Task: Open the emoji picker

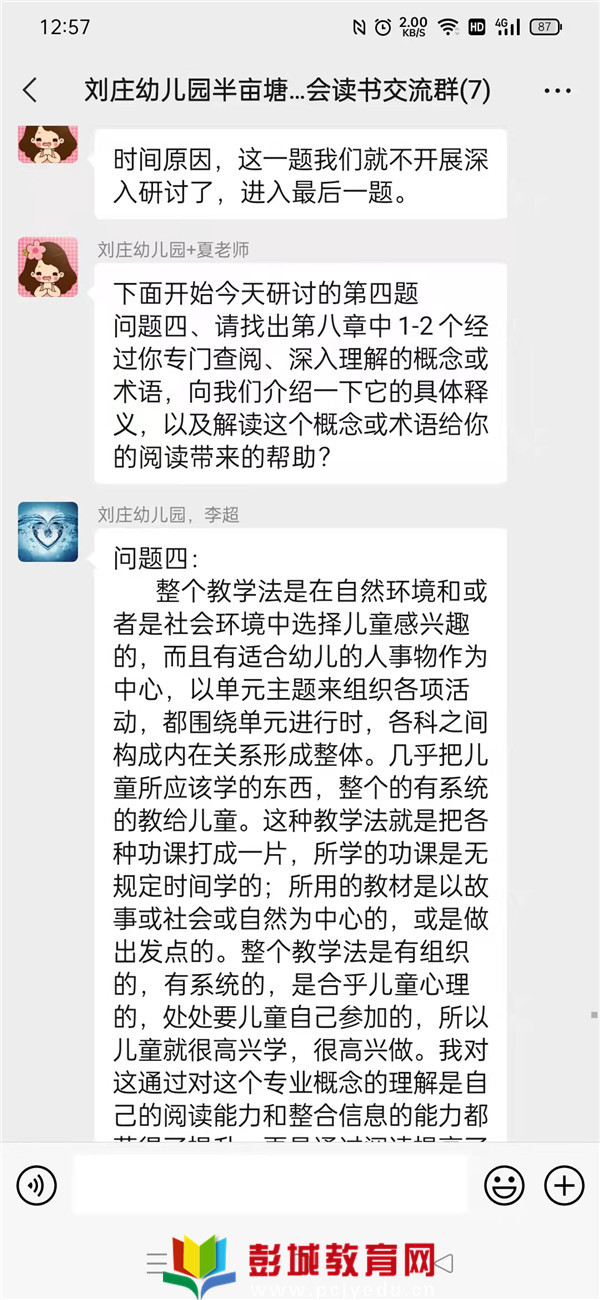Action: (504, 1186)
